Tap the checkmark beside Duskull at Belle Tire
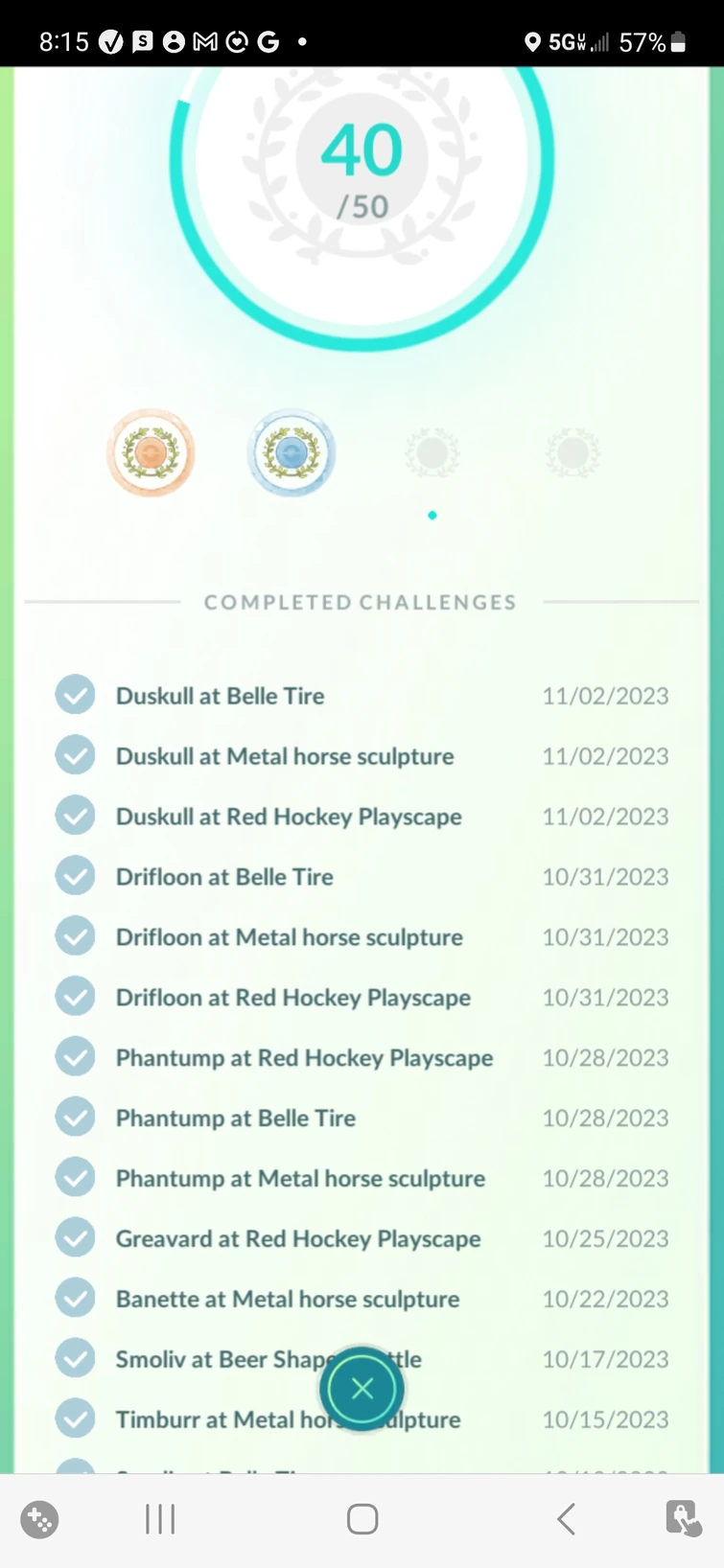Screen dimensions: 724x1568 pyautogui.click(x=76, y=694)
